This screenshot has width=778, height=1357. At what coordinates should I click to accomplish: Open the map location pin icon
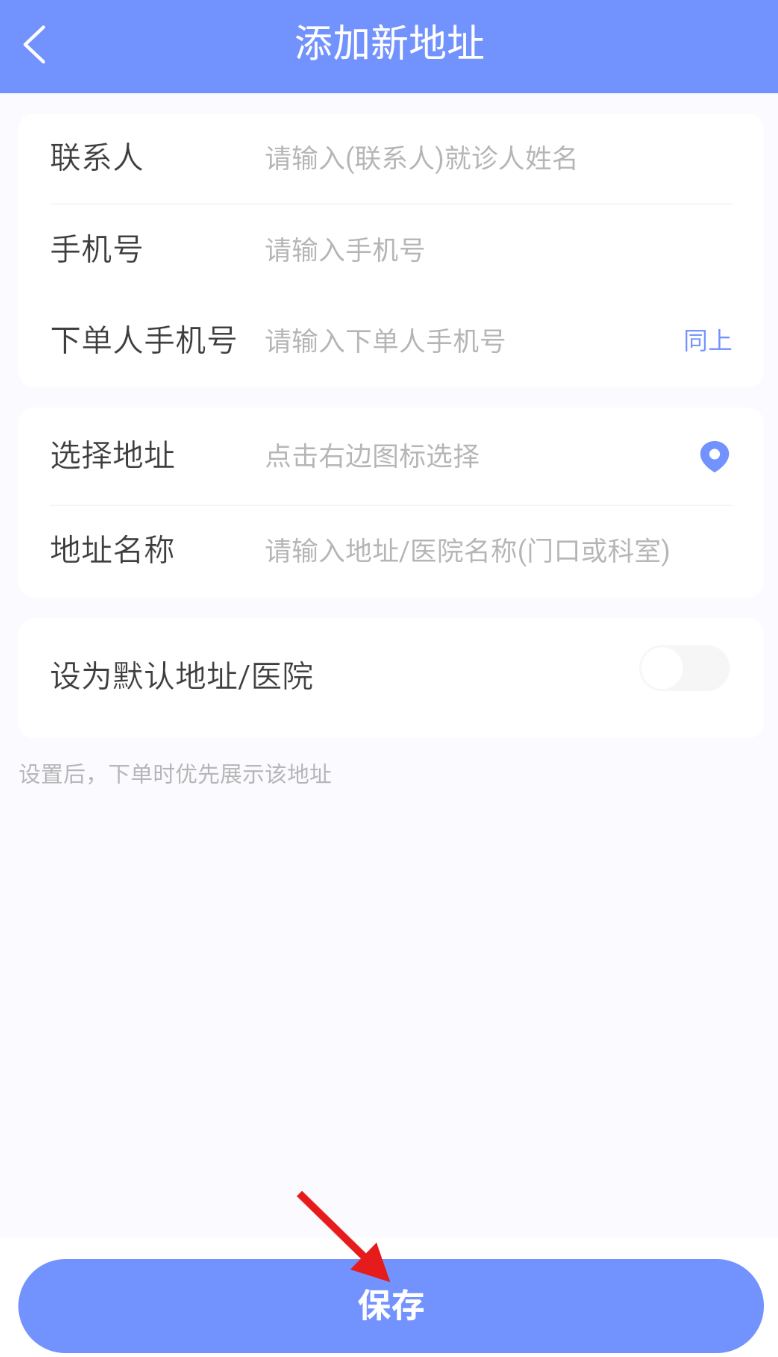click(714, 456)
